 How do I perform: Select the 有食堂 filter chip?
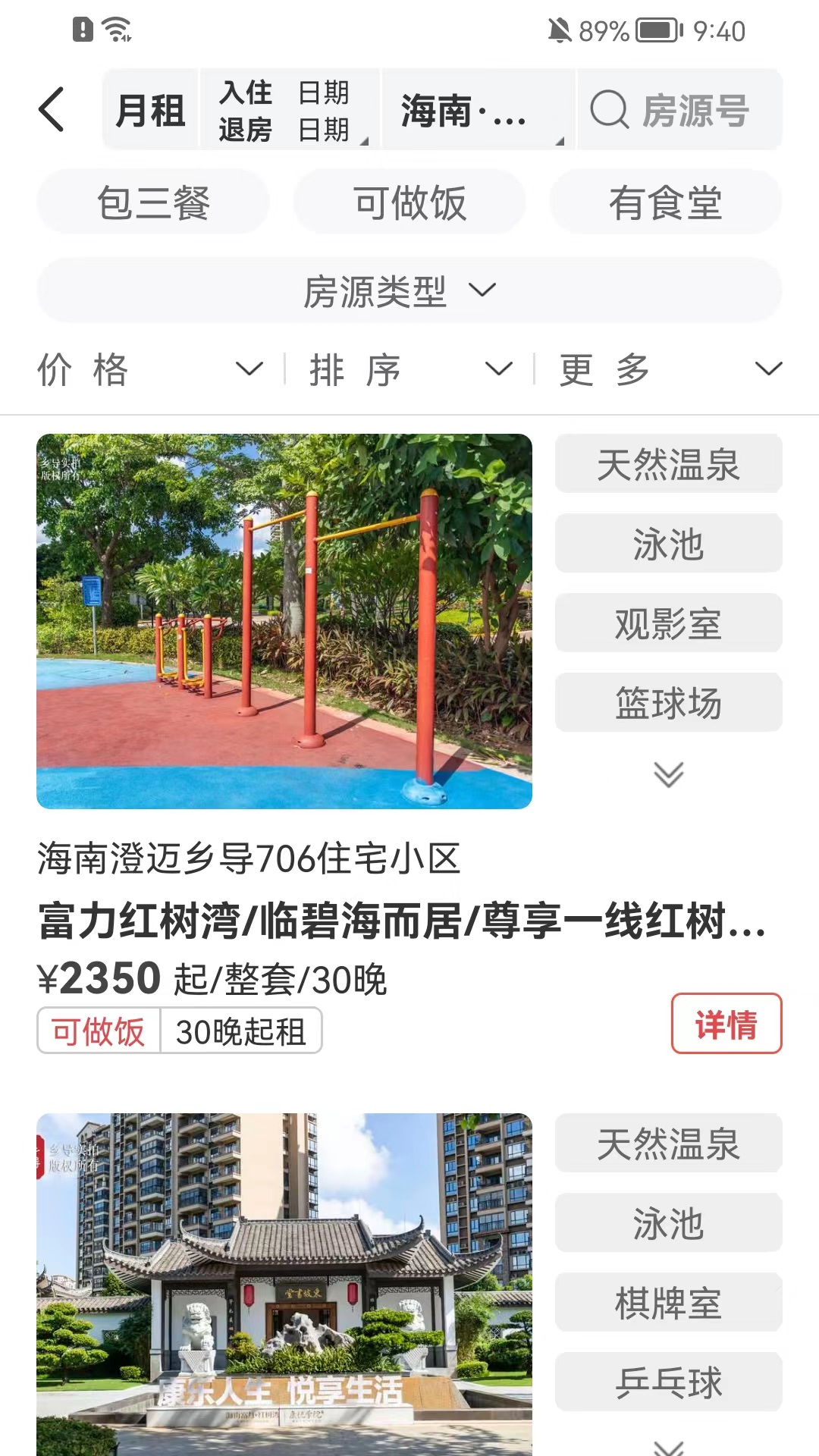[x=666, y=202]
